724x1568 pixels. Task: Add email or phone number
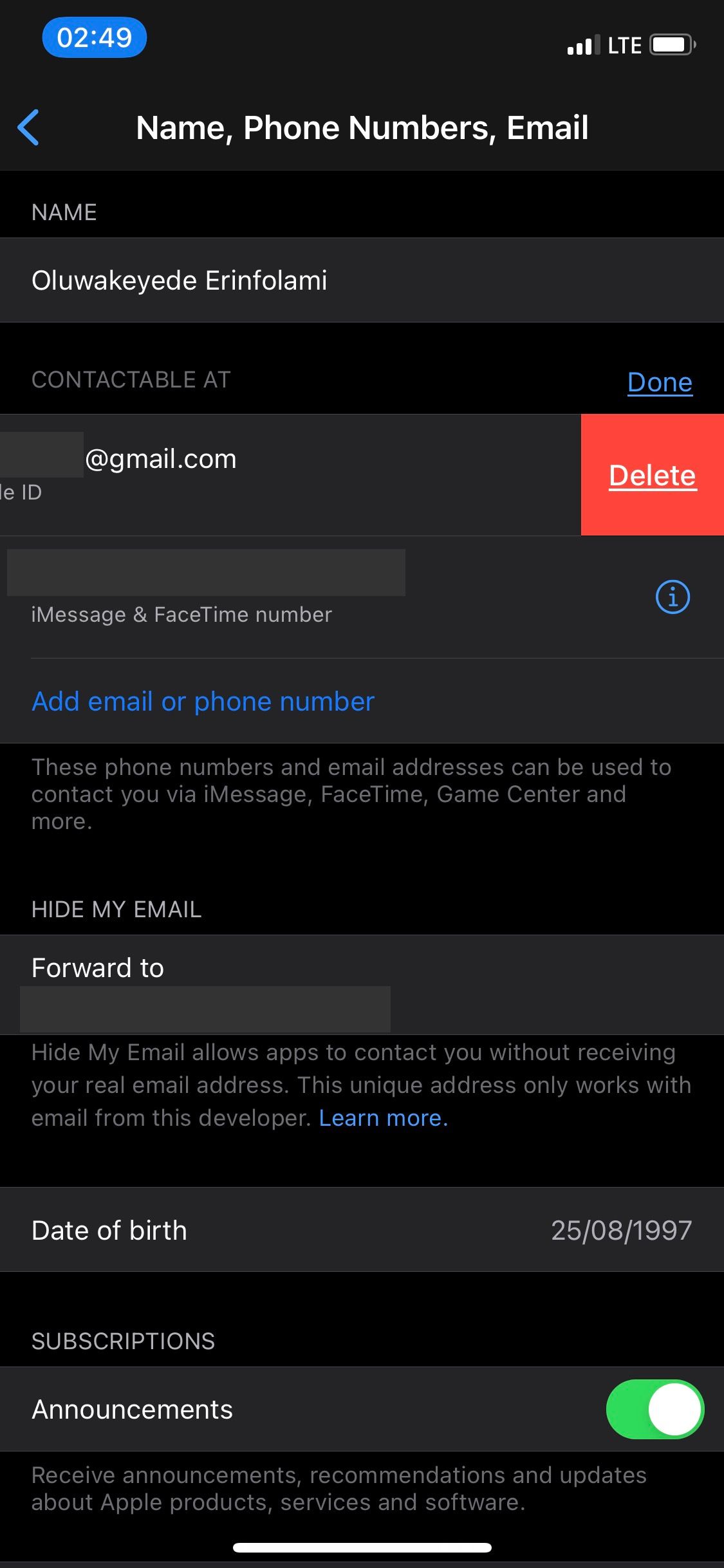203,701
